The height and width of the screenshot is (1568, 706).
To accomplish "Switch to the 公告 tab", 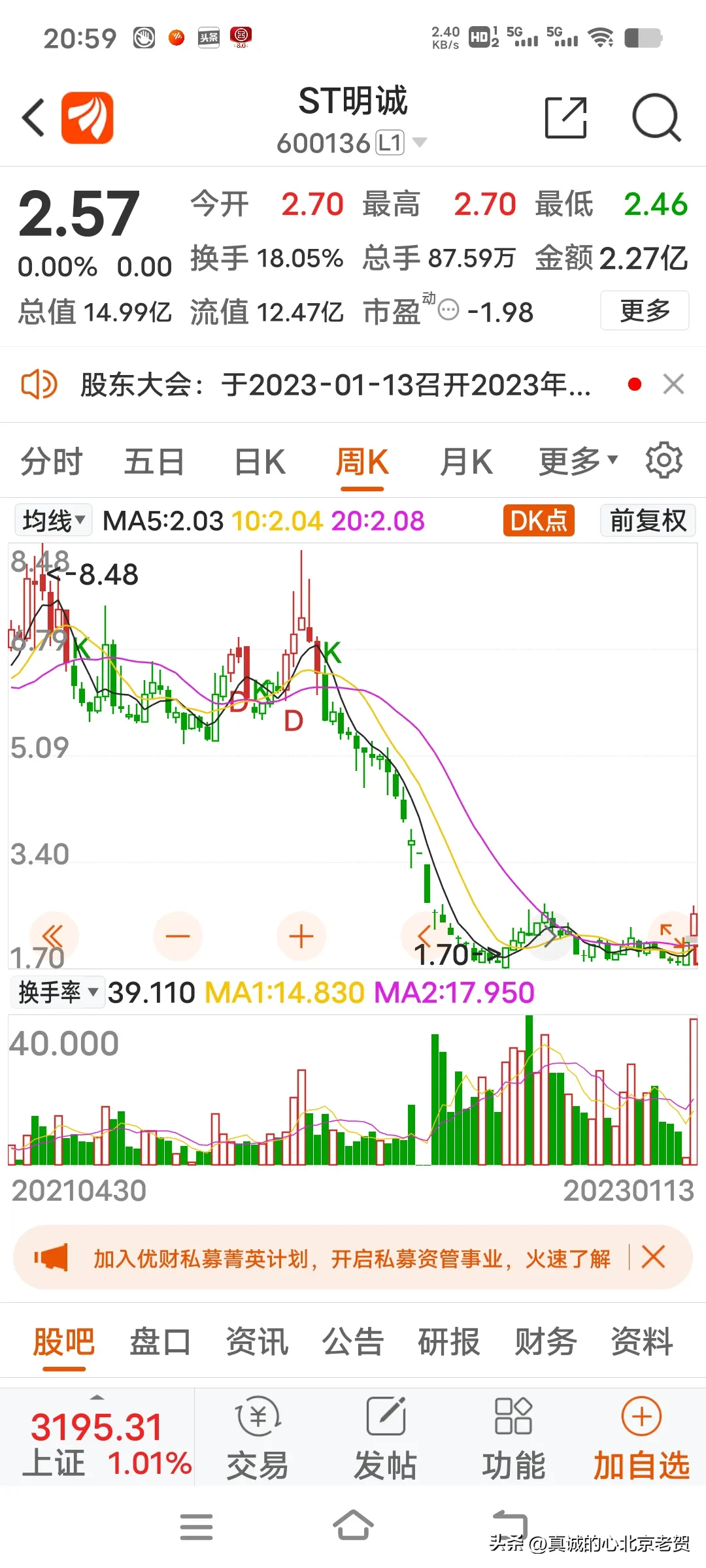I will point(352,1343).
